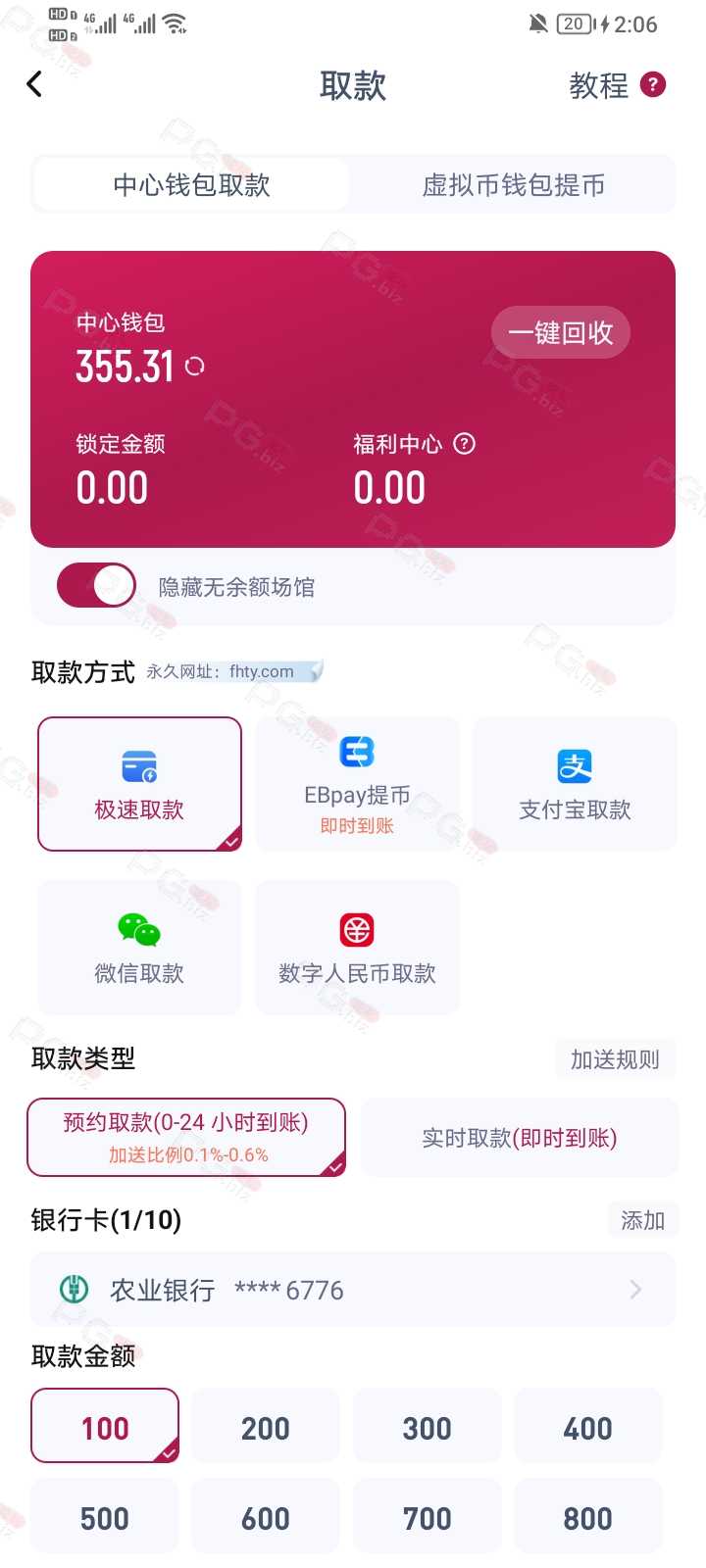Choose 支付宝取款 withdrawal method
This screenshot has width=706, height=1568.
tap(575, 784)
